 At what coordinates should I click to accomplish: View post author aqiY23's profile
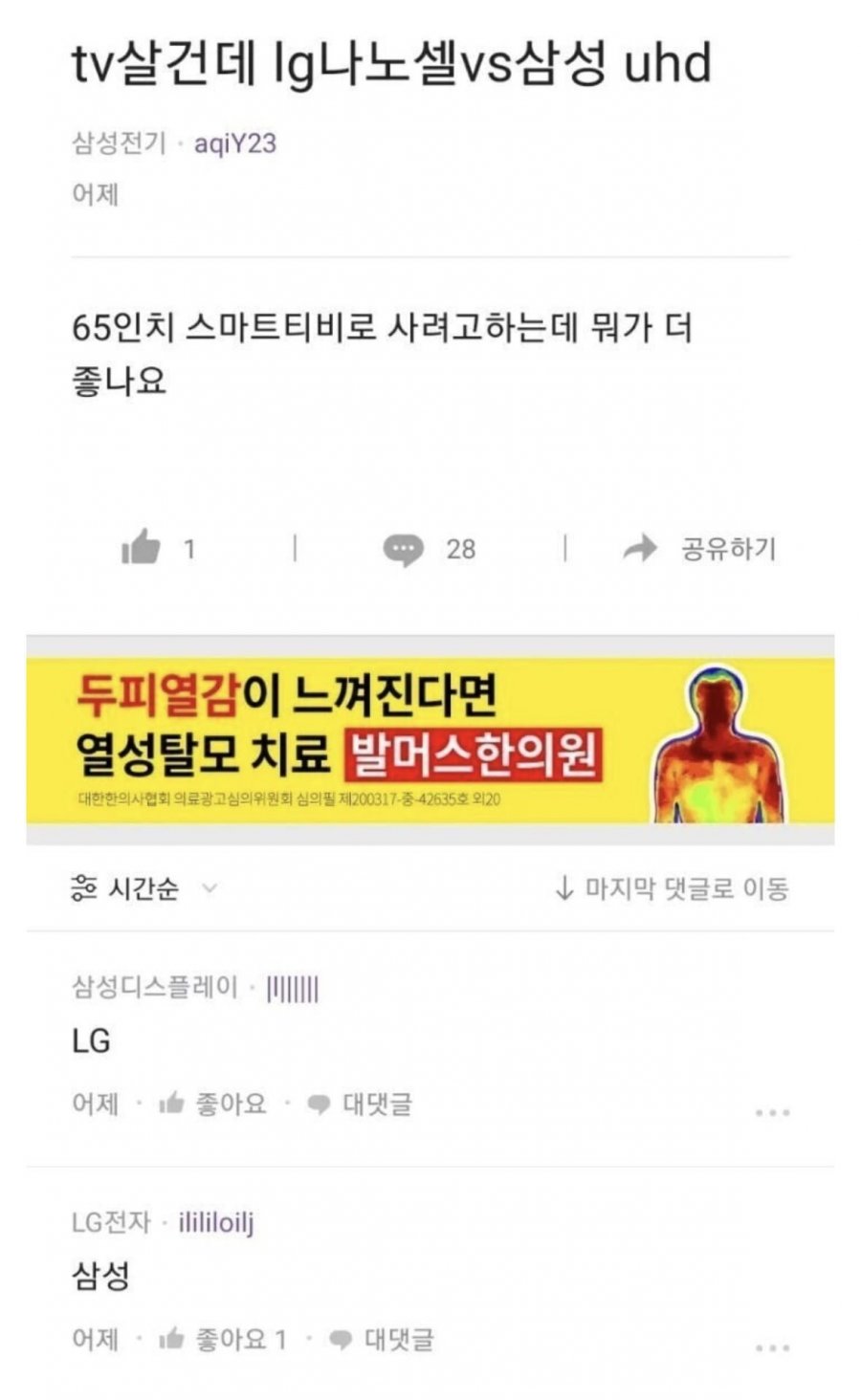coord(234,143)
